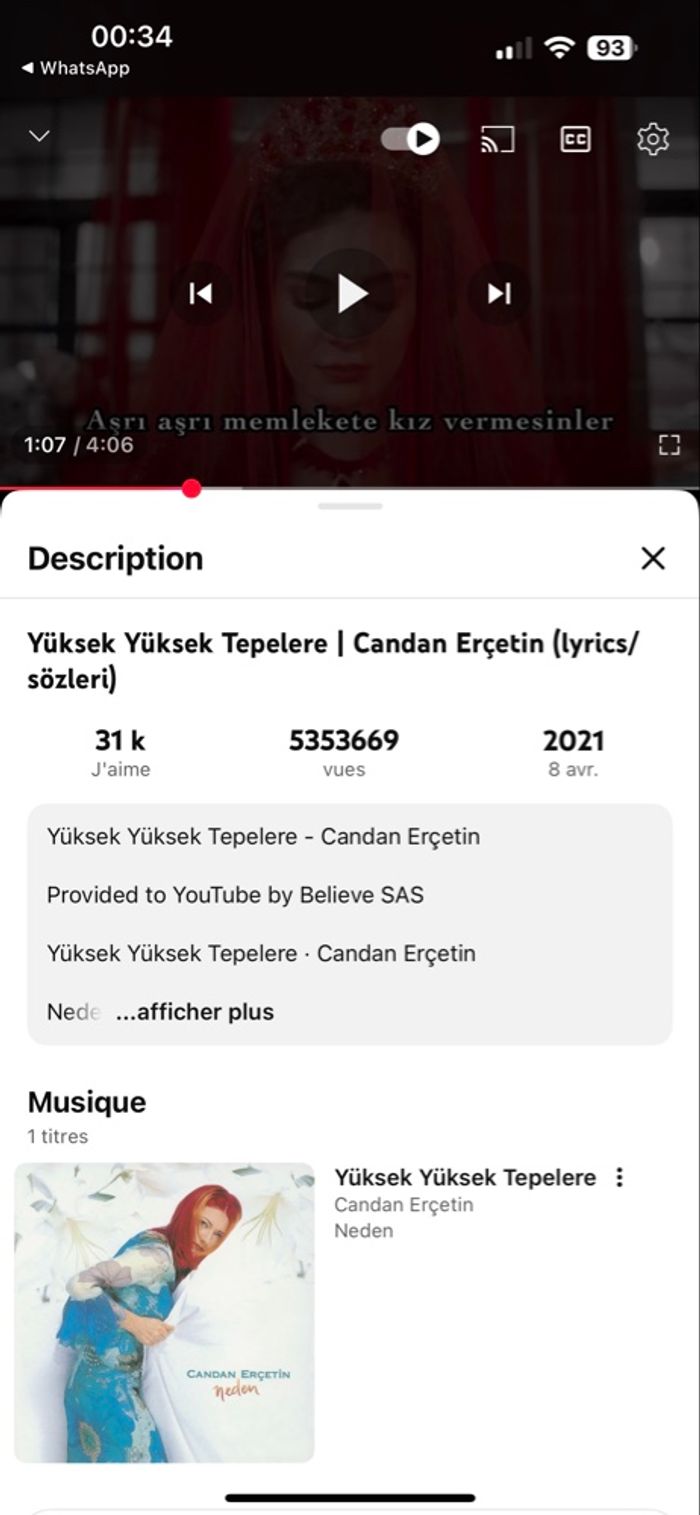
Task: Minimize the video player with the chevron
Action: coord(40,136)
